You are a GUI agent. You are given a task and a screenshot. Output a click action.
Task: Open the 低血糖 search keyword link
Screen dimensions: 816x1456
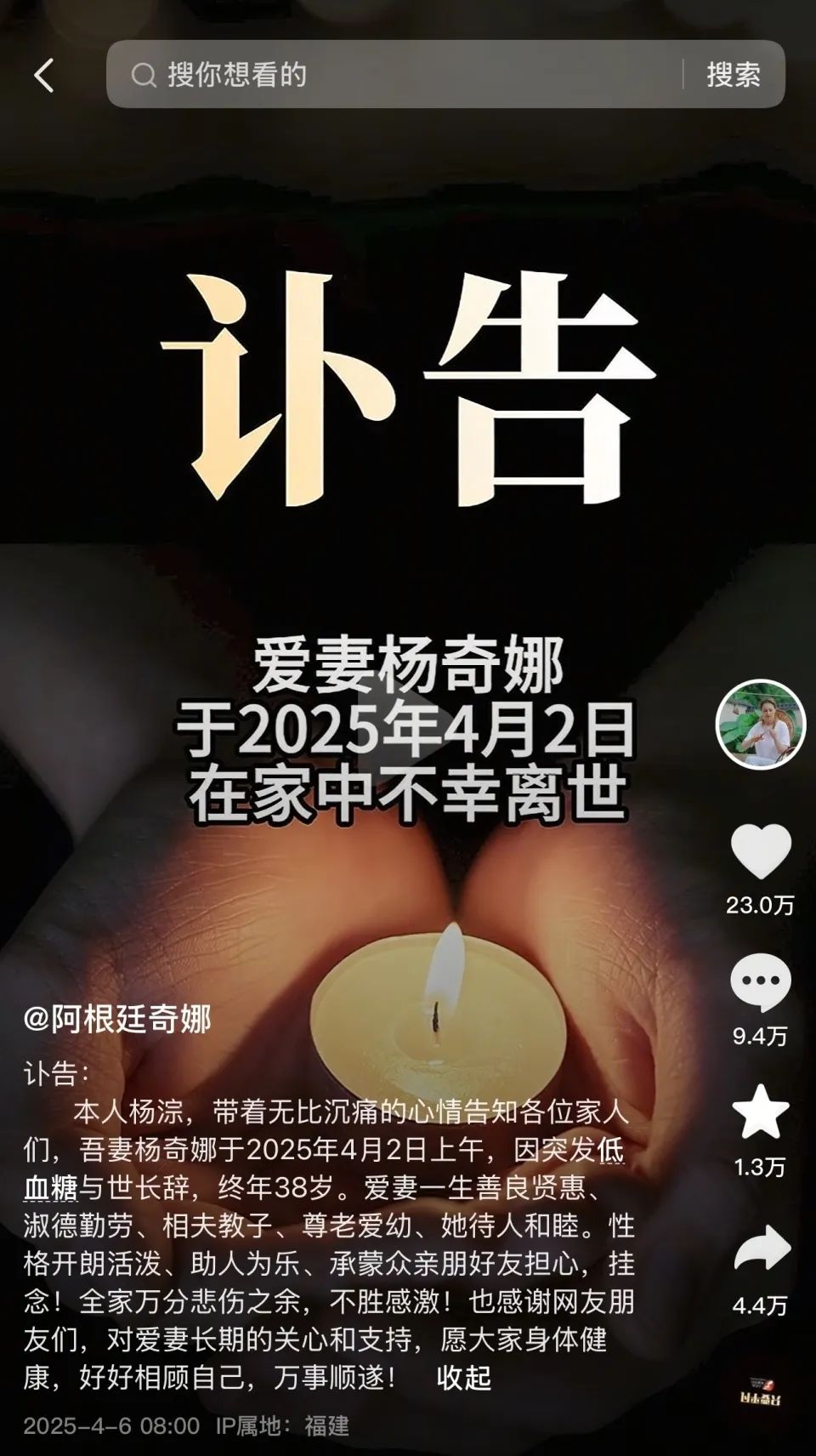coord(51,1187)
